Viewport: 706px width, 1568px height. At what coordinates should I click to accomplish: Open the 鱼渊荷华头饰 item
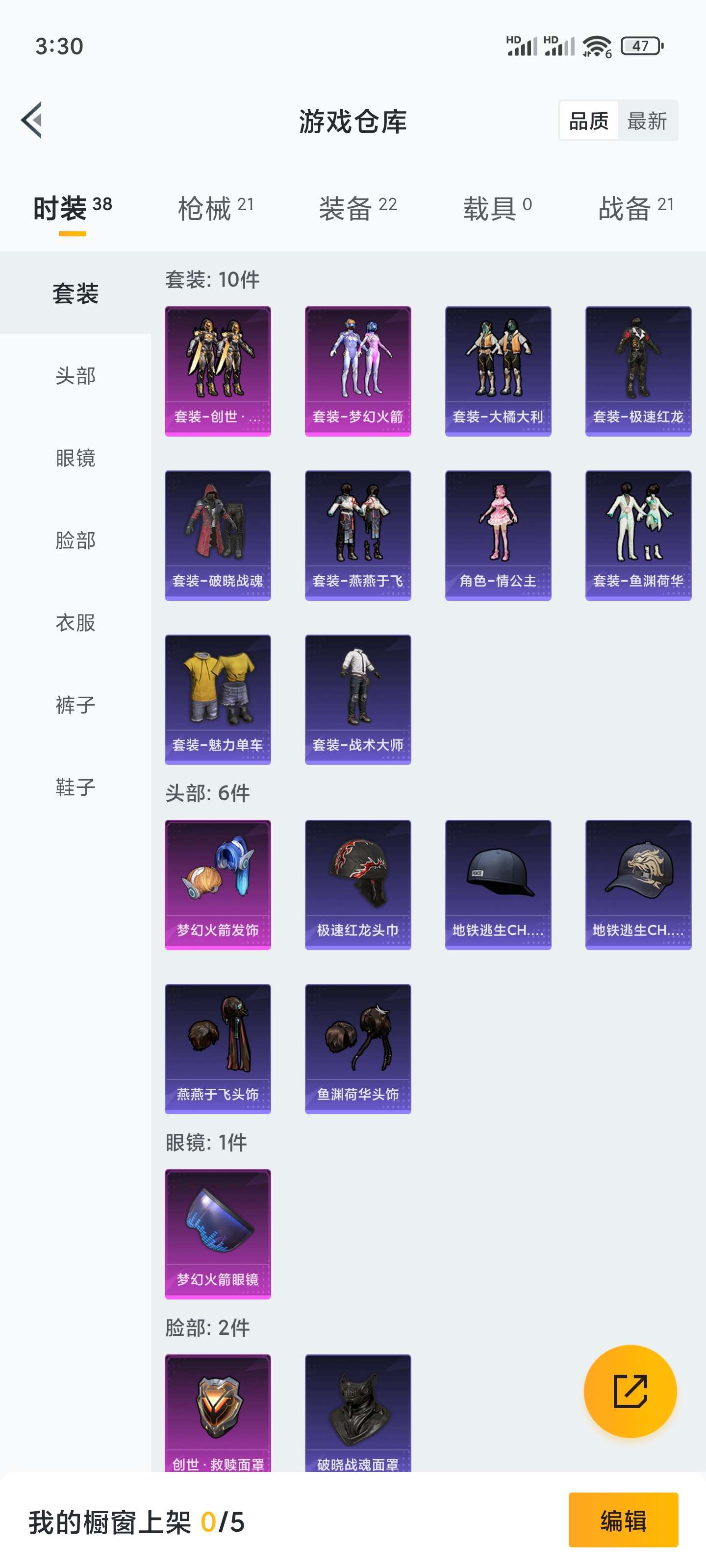357,1049
